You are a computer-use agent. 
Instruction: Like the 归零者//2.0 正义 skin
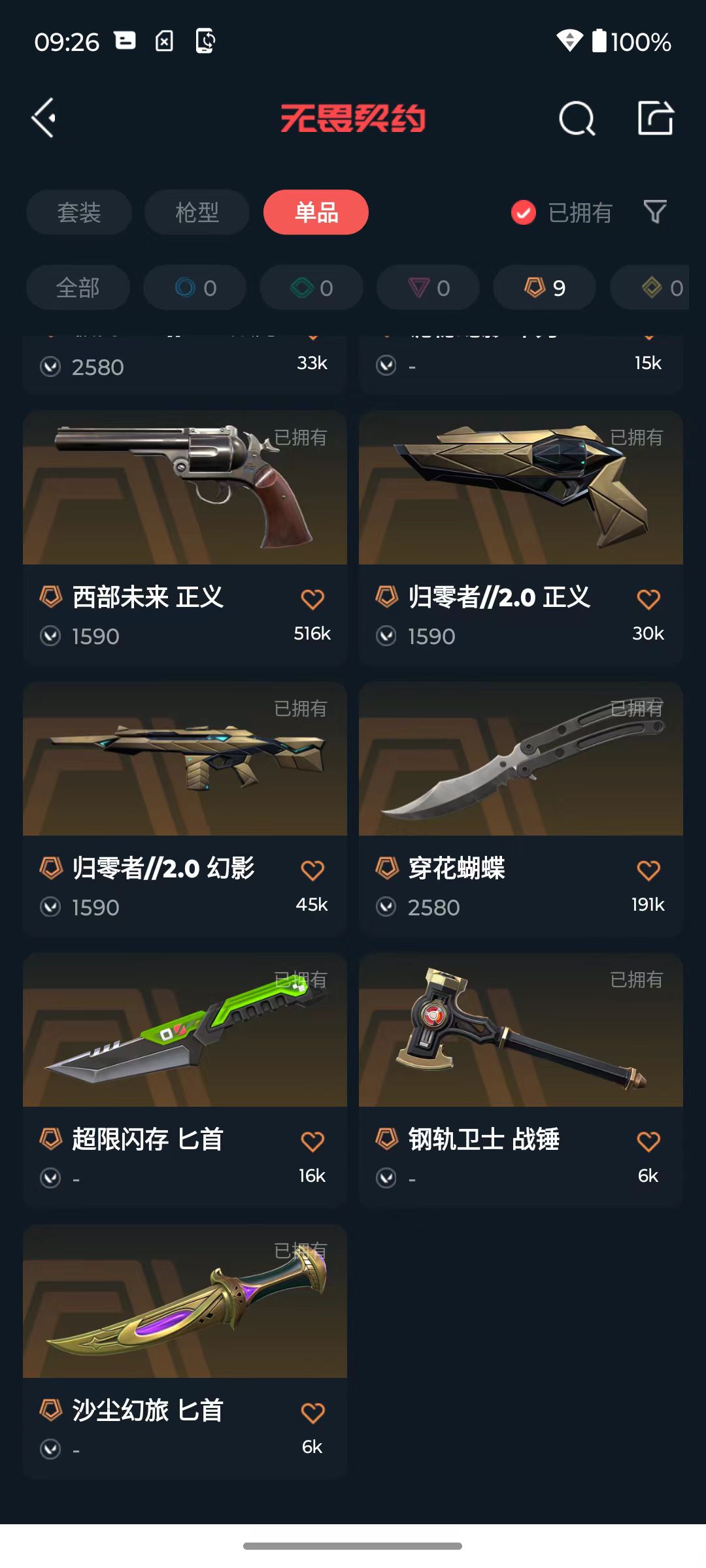[x=648, y=598]
